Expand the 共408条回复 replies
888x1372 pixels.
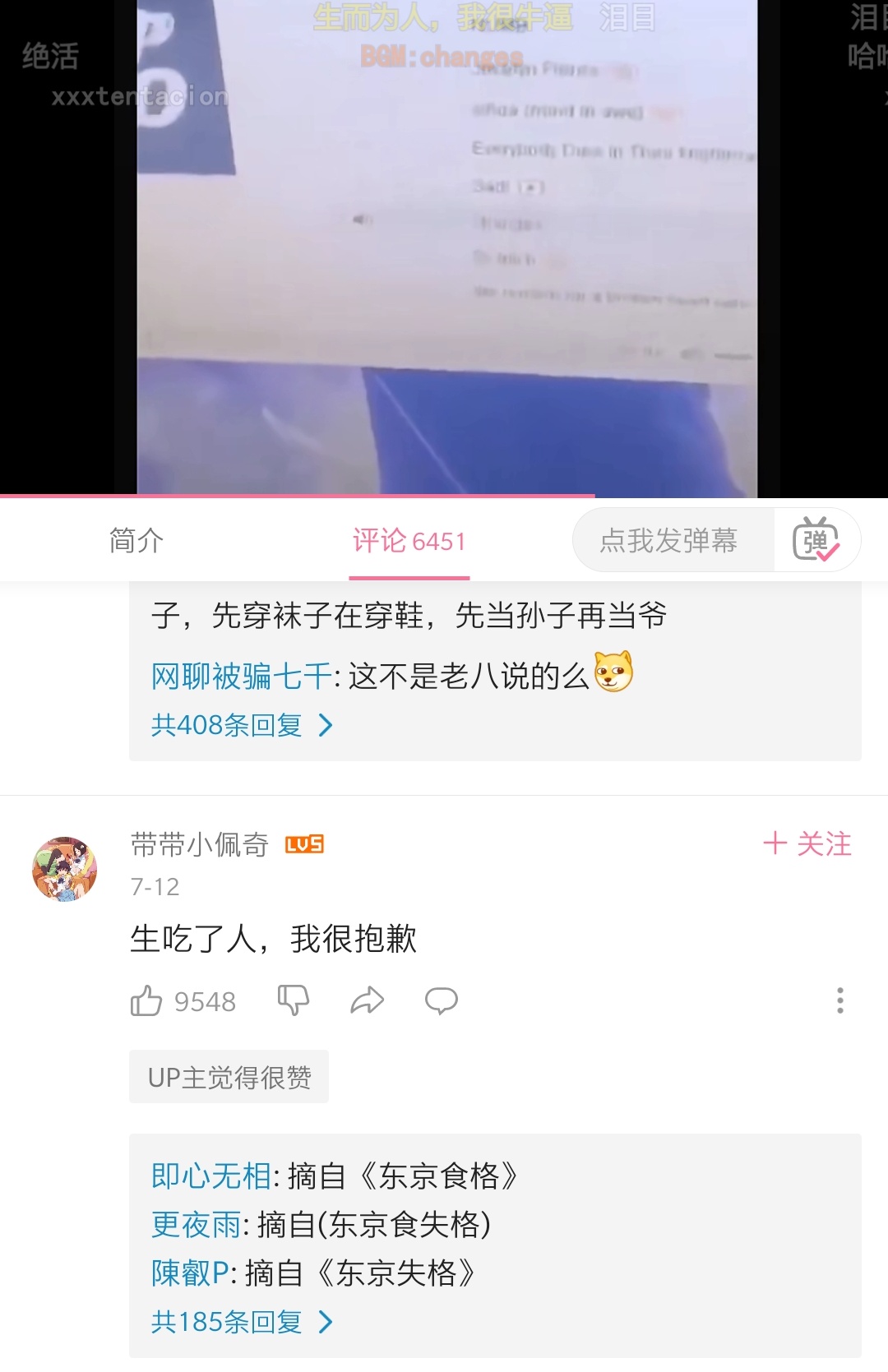pyautogui.click(x=242, y=725)
